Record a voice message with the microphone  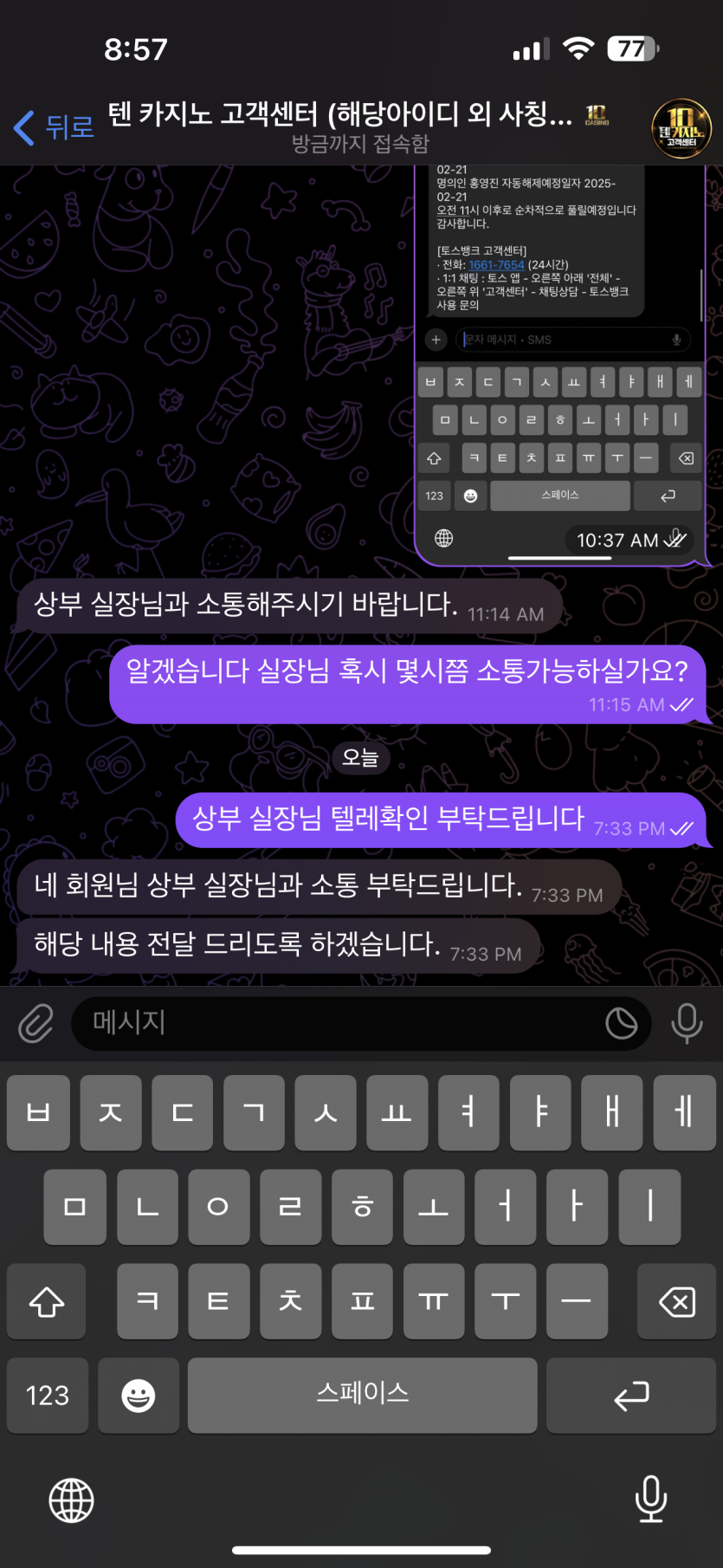pyautogui.click(x=687, y=1023)
